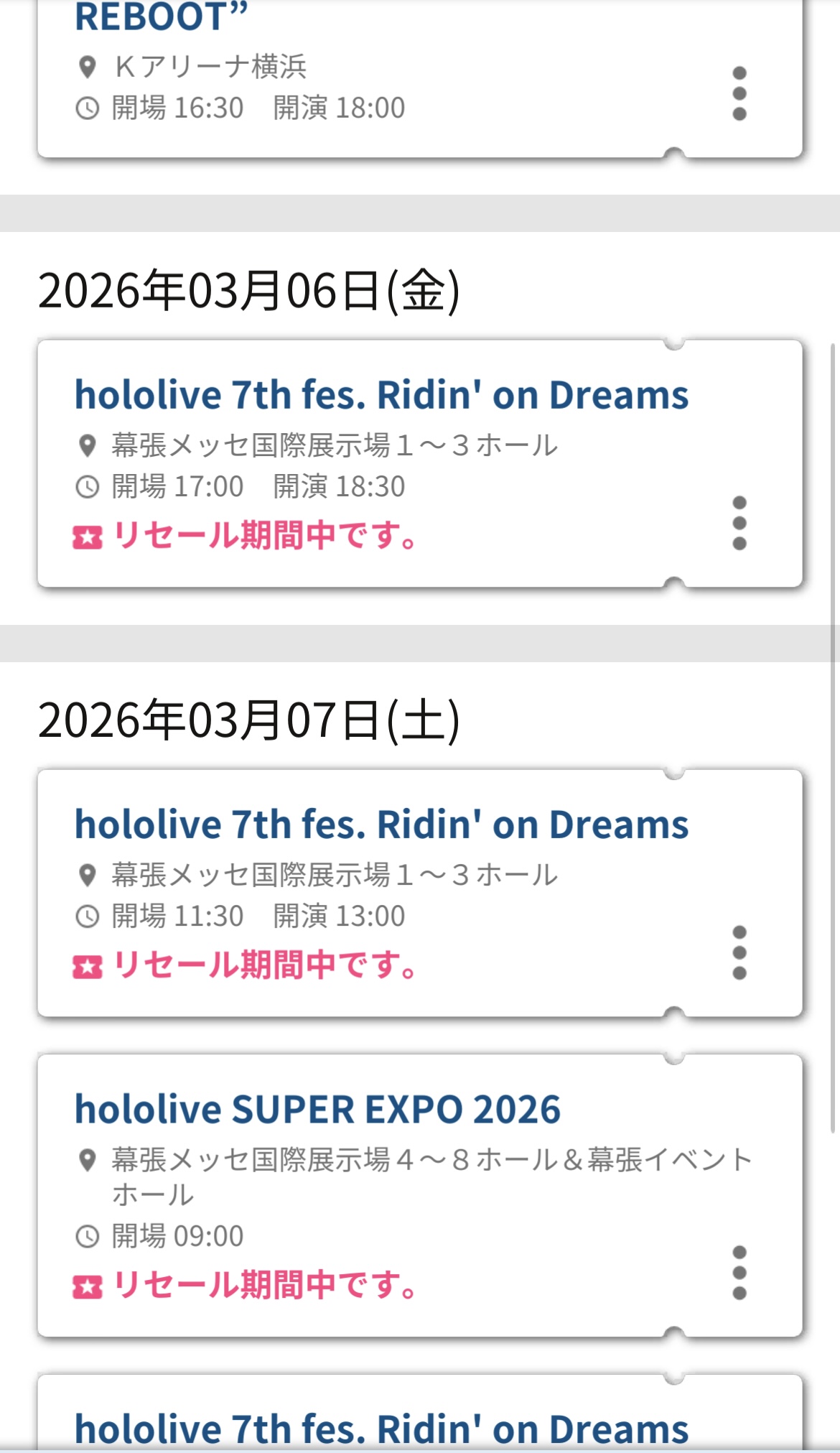840x1453 pixels.
Task: Open more options for the Kアリーナ横浜 ticket
Action: pyautogui.click(x=739, y=94)
